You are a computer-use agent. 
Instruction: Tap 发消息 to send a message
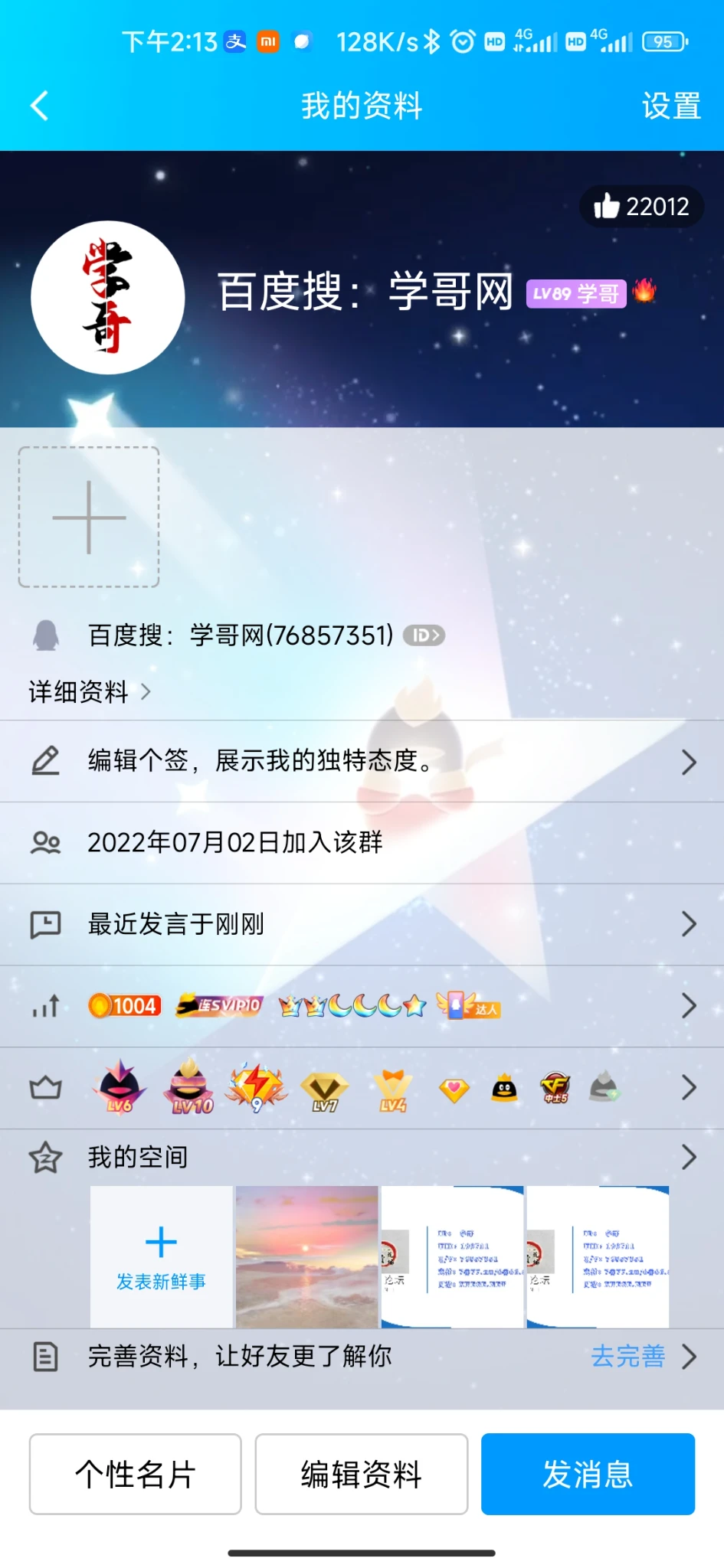(x=588, y=1474)
